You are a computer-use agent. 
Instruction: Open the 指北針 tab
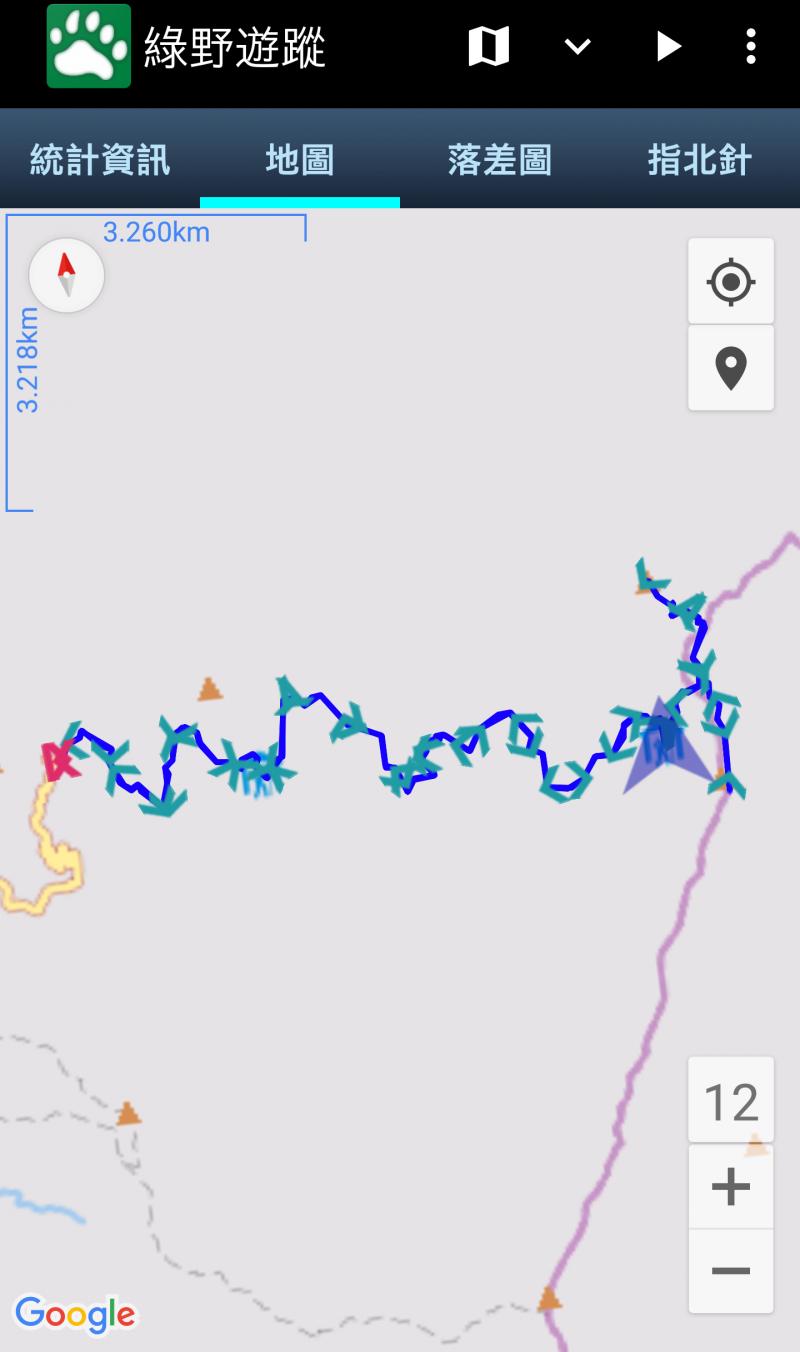[699, 160]
